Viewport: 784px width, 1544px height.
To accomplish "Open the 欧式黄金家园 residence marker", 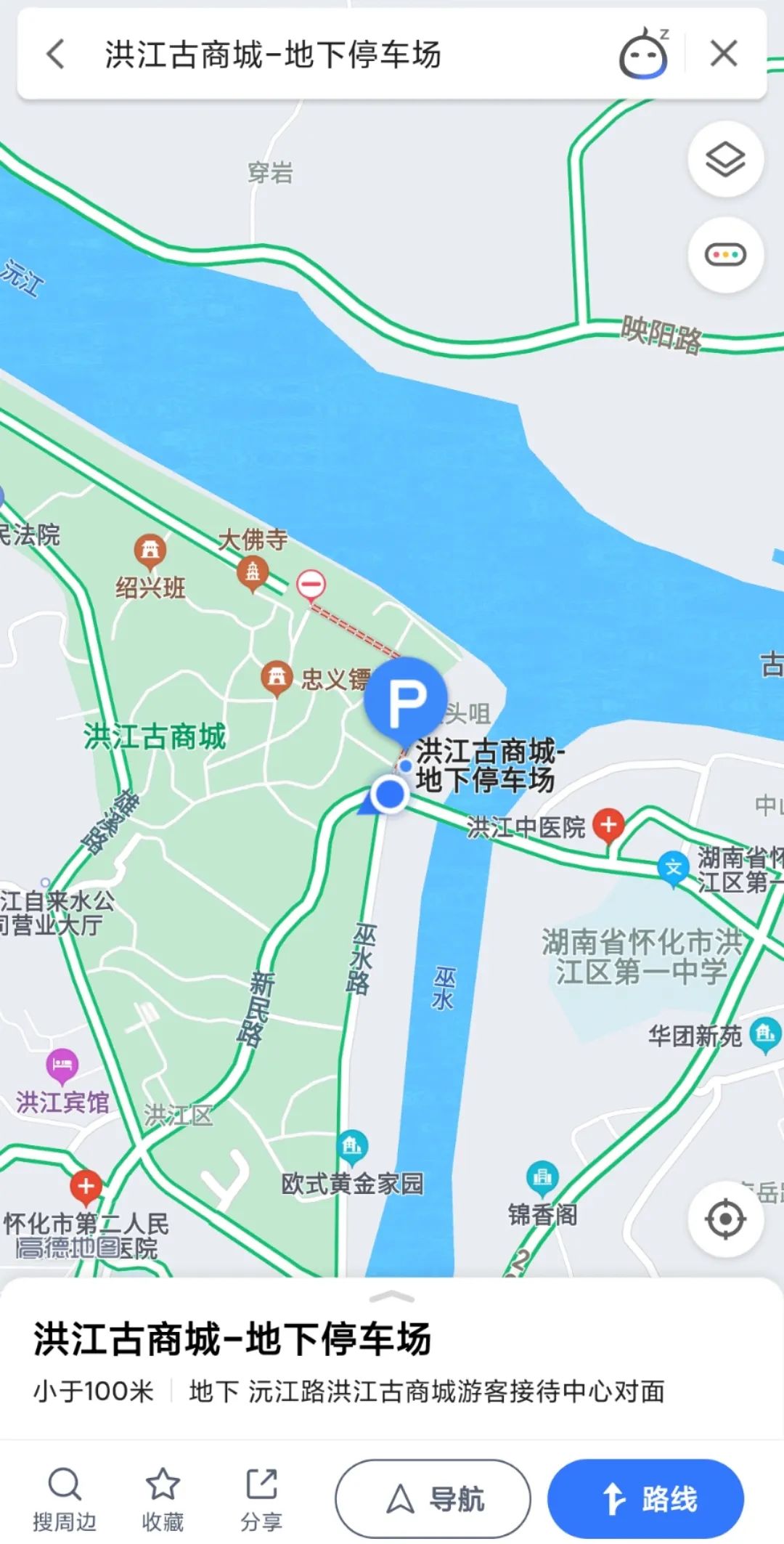I will (x=353, y=1146).
